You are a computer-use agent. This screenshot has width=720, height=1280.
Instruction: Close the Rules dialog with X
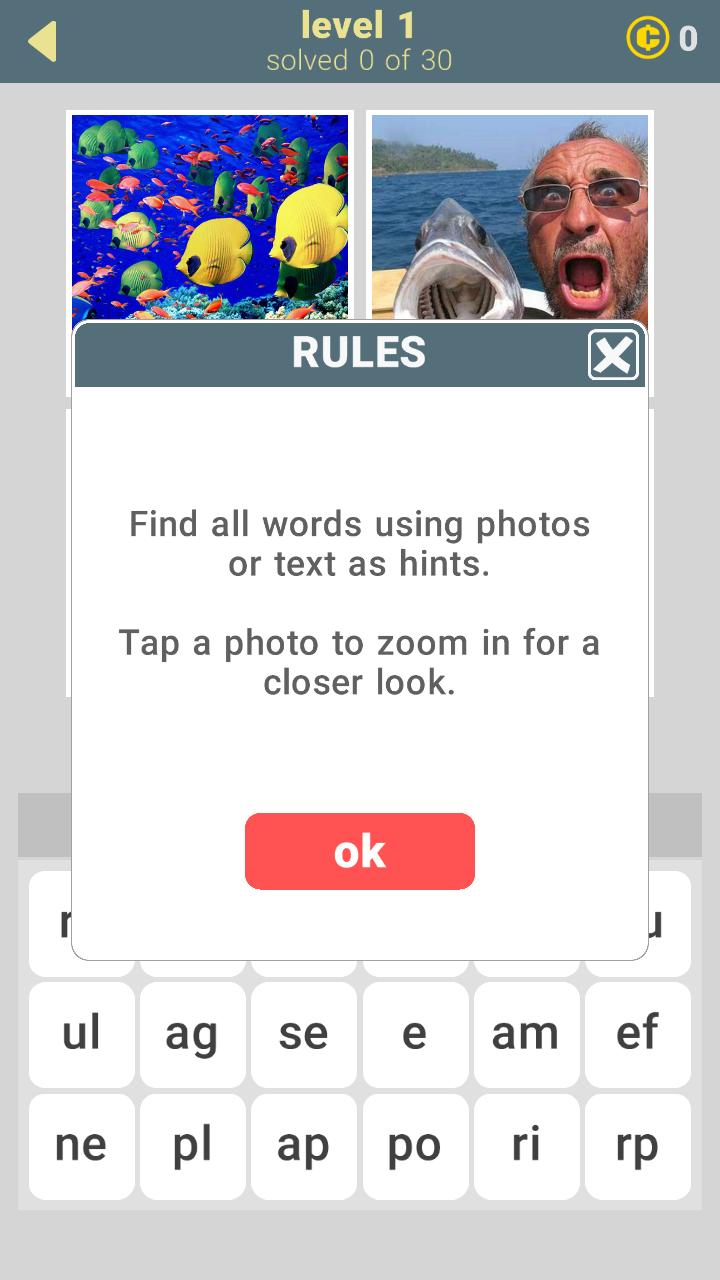click(x=613, y=355)
